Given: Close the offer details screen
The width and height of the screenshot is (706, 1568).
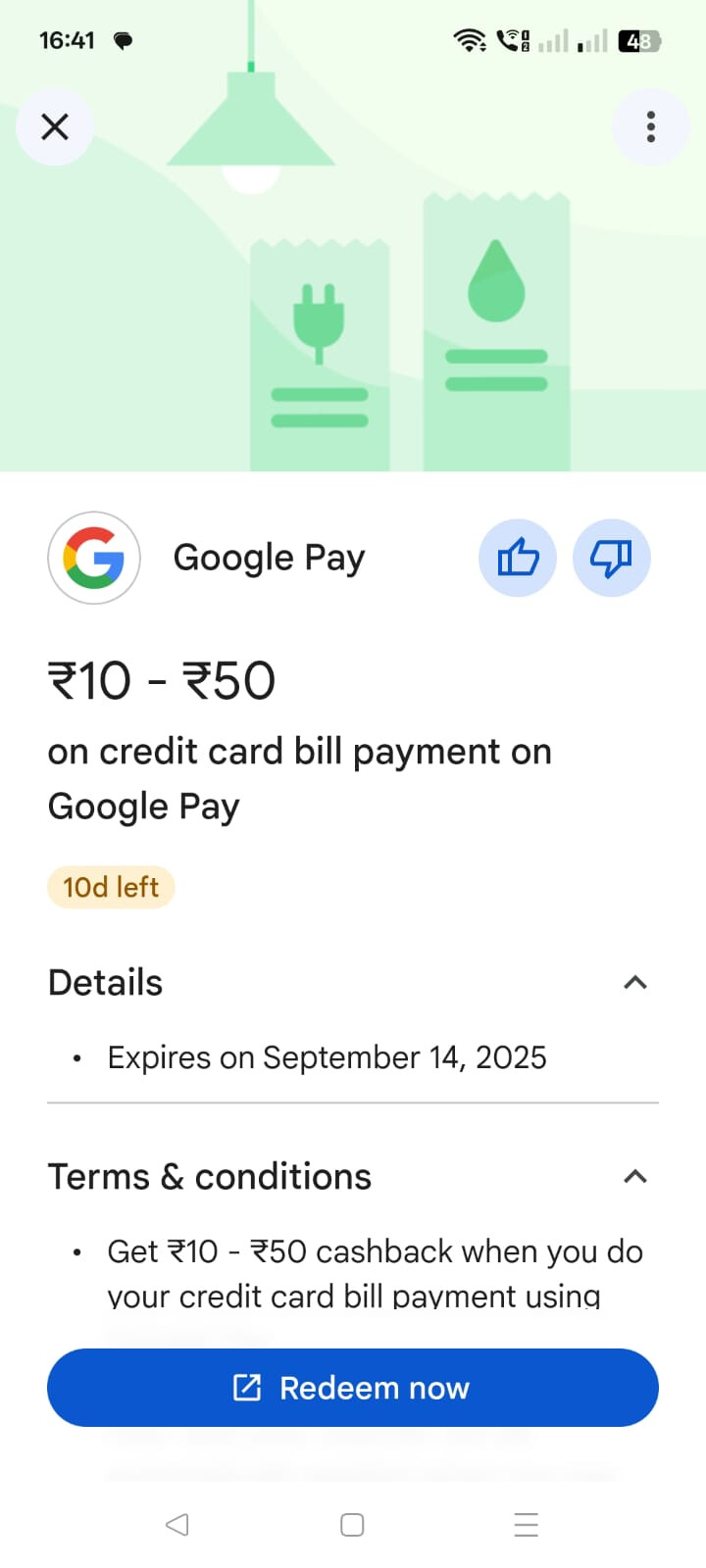Looking at the screenshot, I should pyautogui.click(x=55, y=126).
